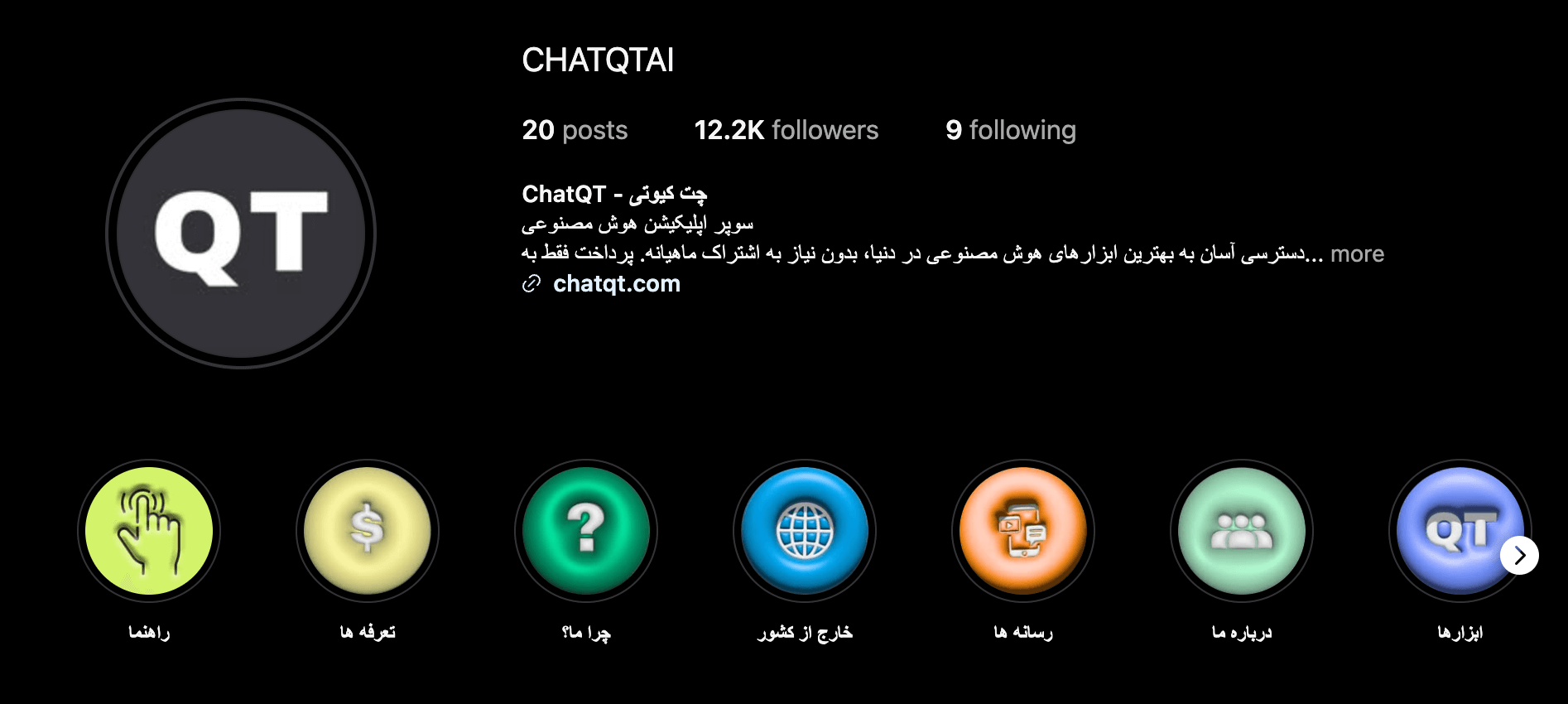Open the خارج از کشور highlight
Image resolution: width=1568 pixels, height=704 pixels.
(x=805, y=531)
